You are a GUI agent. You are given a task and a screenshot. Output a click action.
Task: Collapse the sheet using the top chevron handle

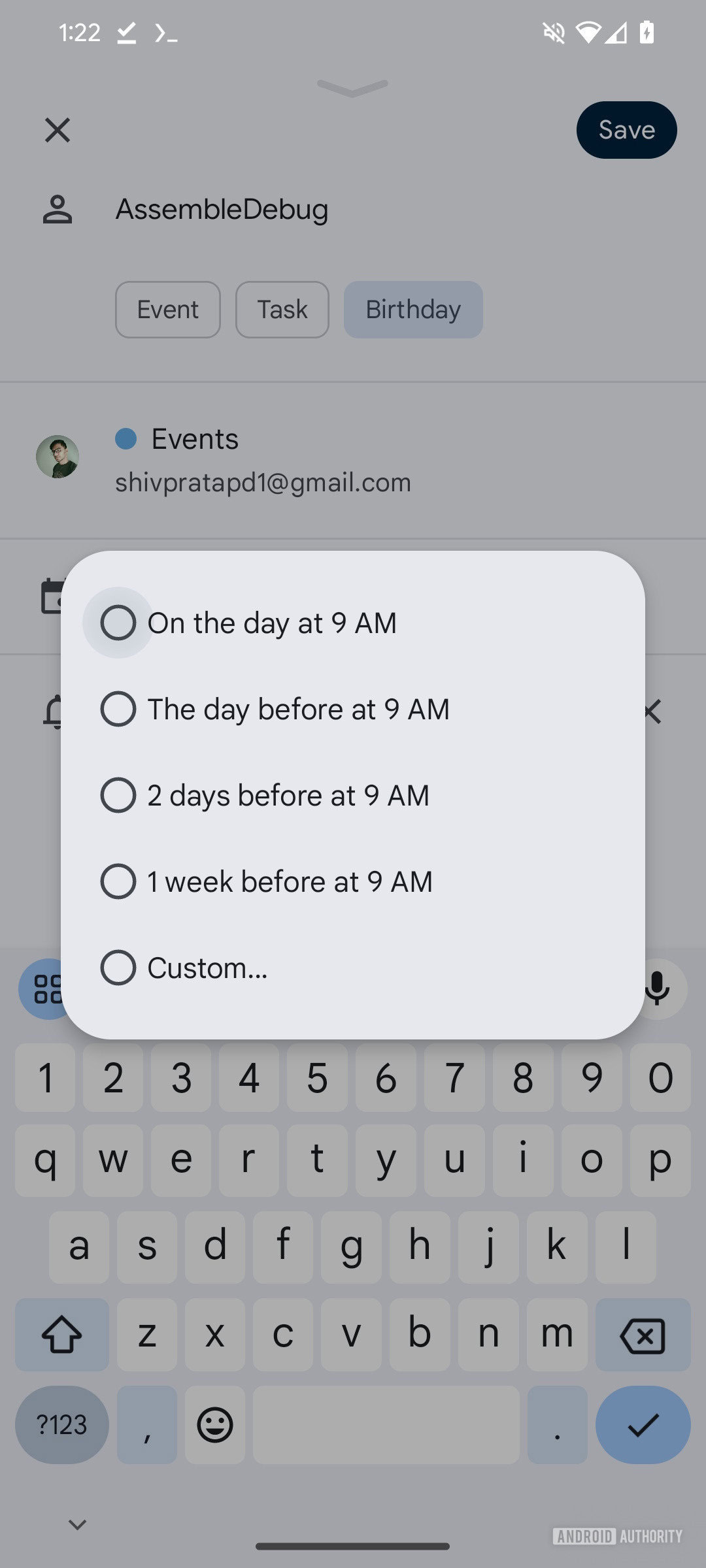pyautogui.click(x=352, y=88)
